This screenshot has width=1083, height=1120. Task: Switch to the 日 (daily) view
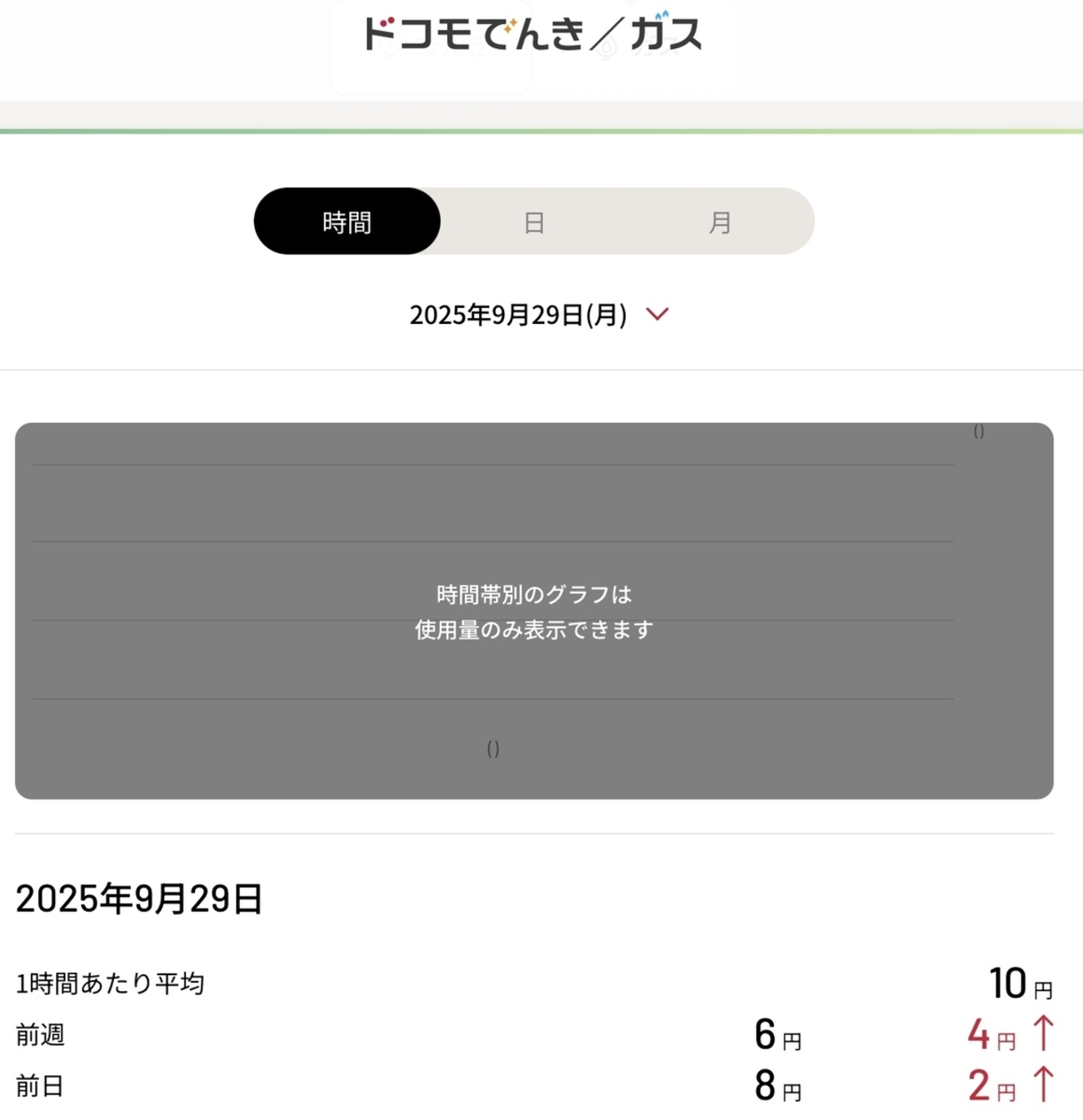[x=534, y=222]
